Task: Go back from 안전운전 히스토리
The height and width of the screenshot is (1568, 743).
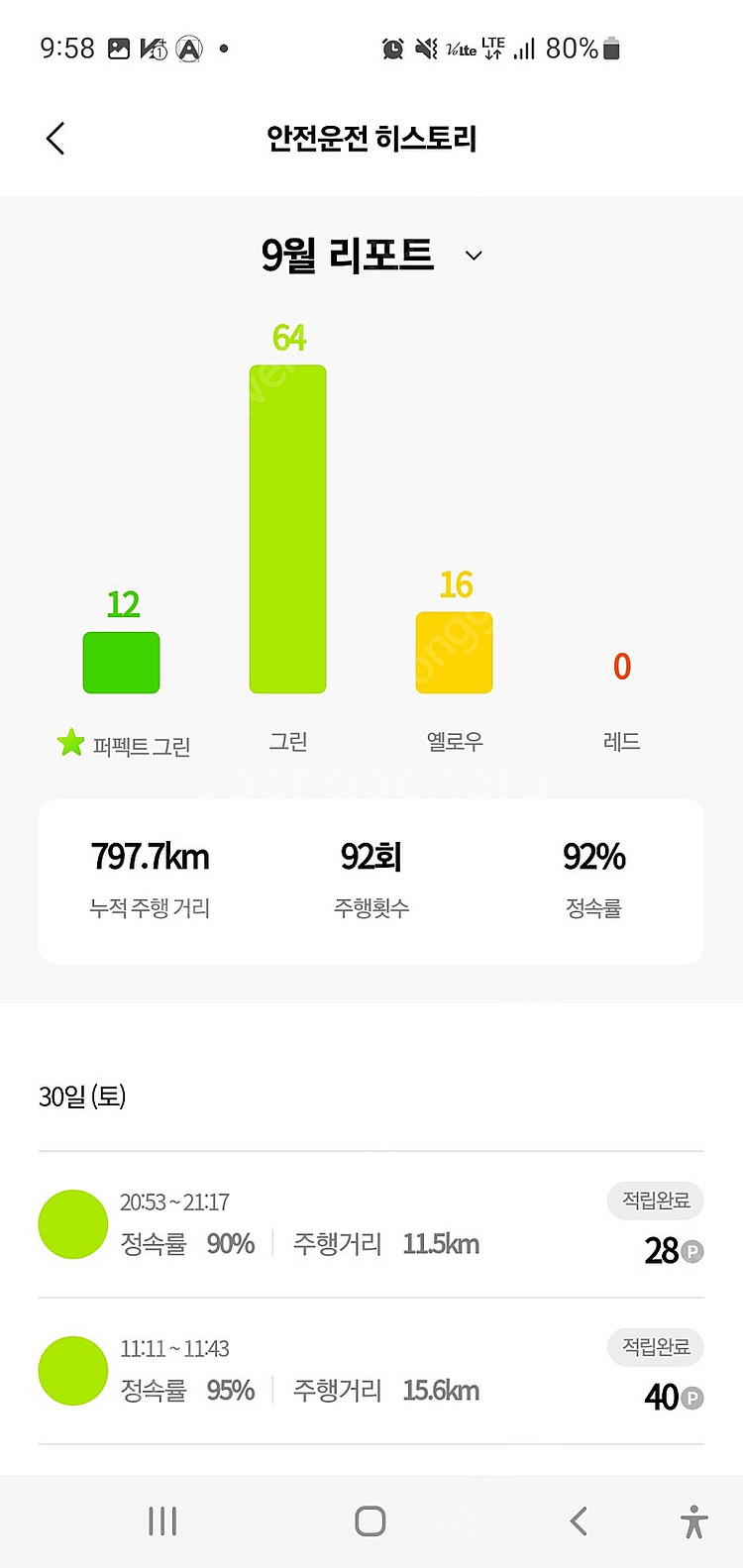Action: (55, 139)
